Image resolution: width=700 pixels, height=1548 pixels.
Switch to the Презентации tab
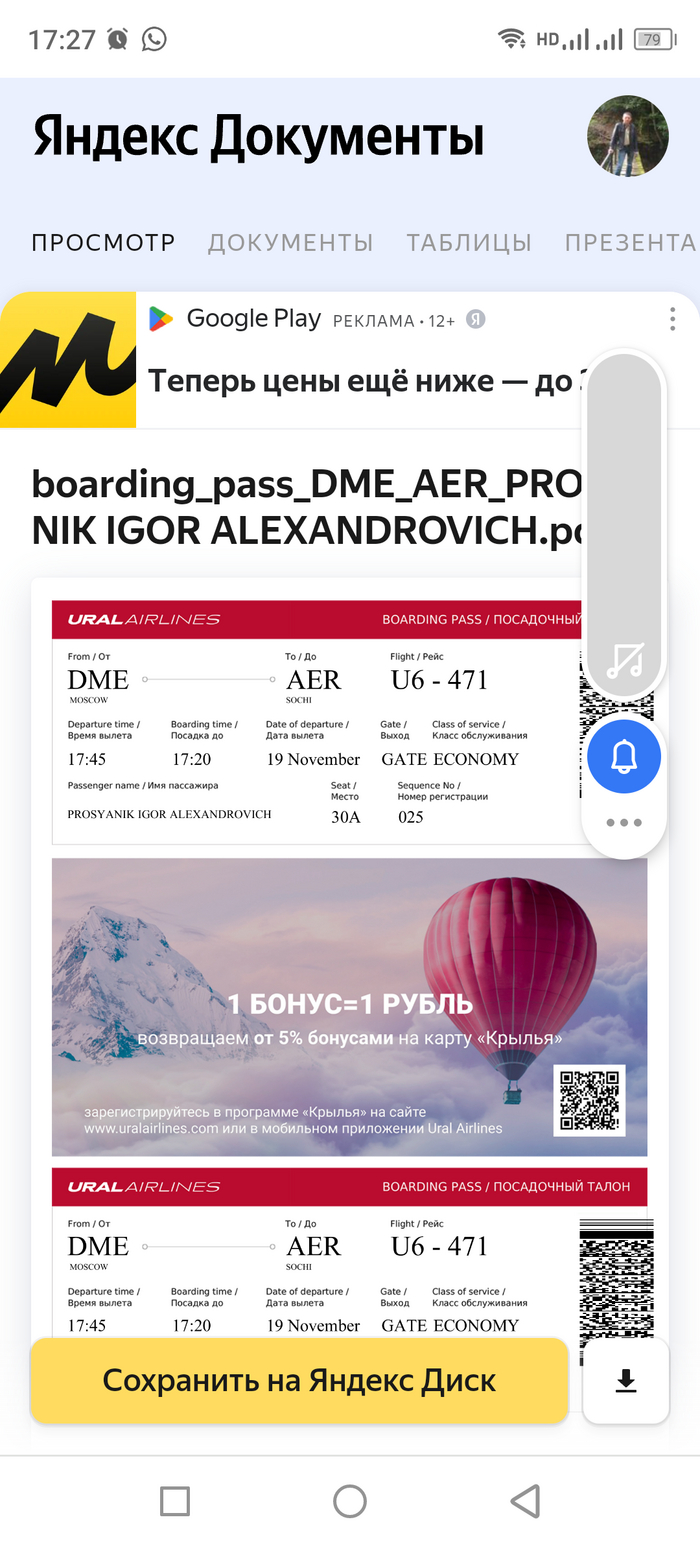[629, 243]
